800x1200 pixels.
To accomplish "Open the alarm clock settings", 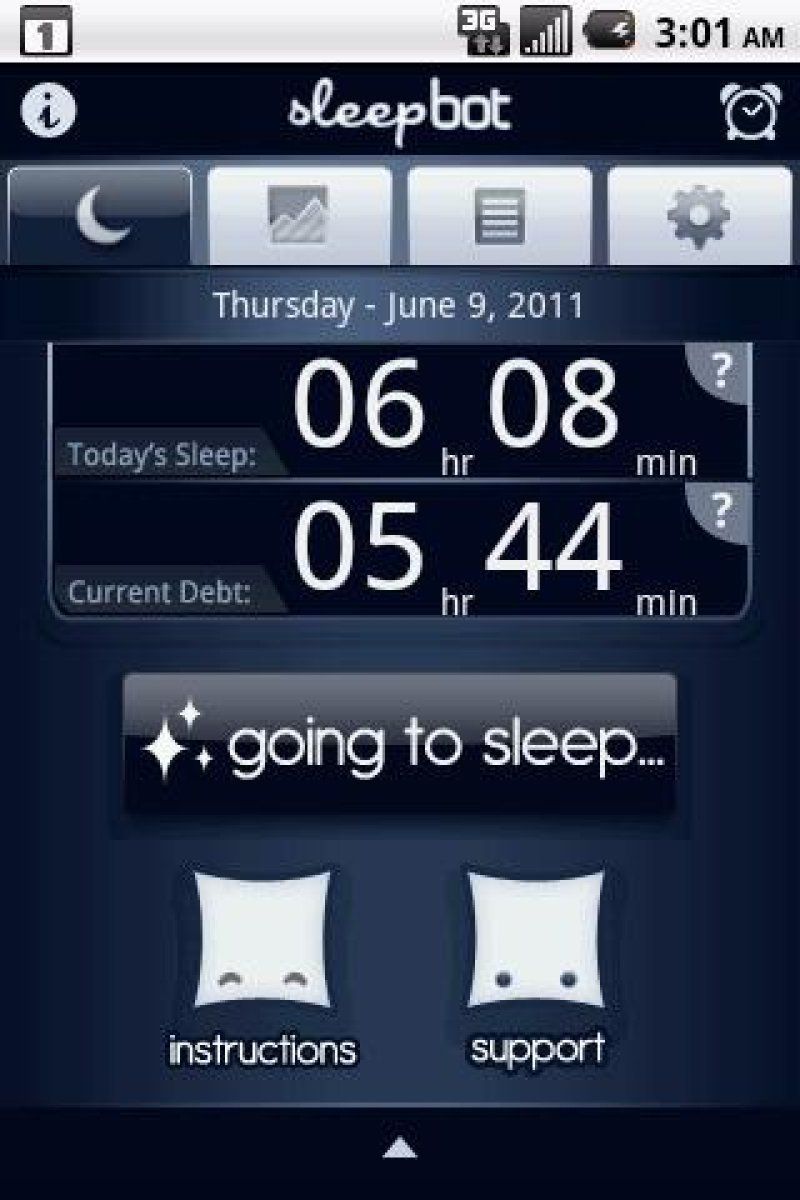I will (751, 113).
